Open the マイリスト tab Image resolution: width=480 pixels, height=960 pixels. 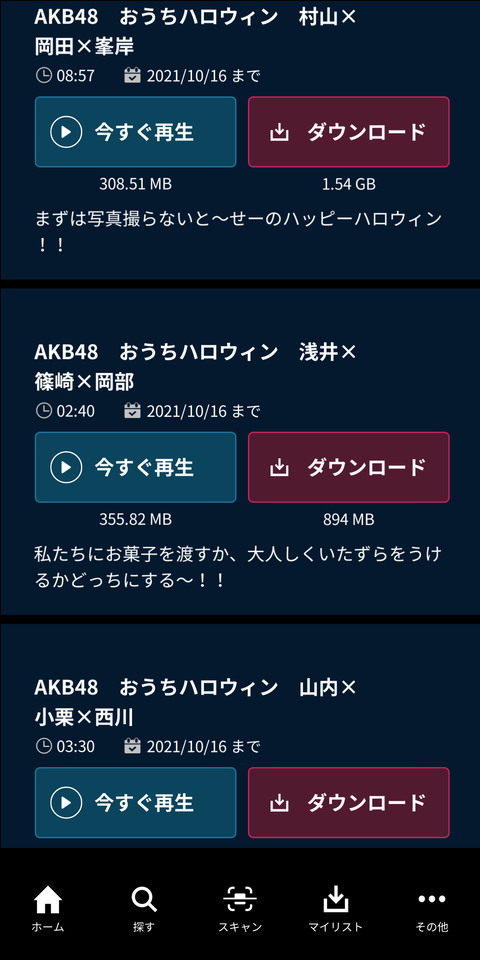click(x=336, y=909)
